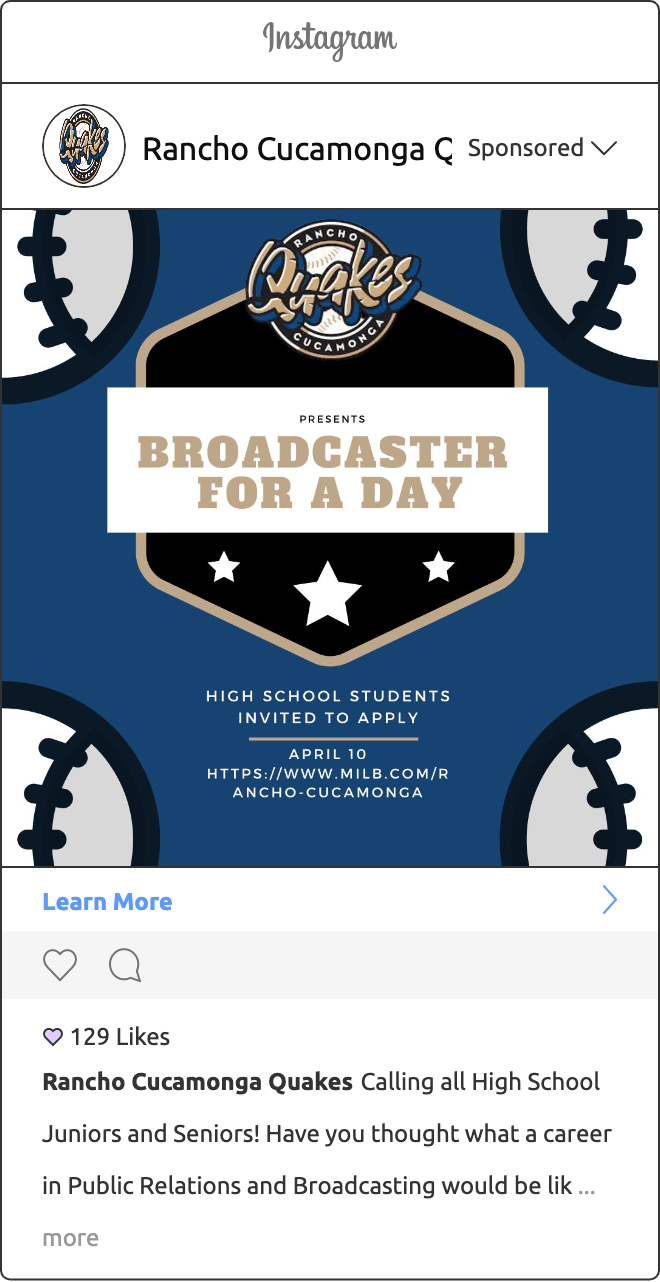Open the chevron arrow beside Learn More

[610, 901]
